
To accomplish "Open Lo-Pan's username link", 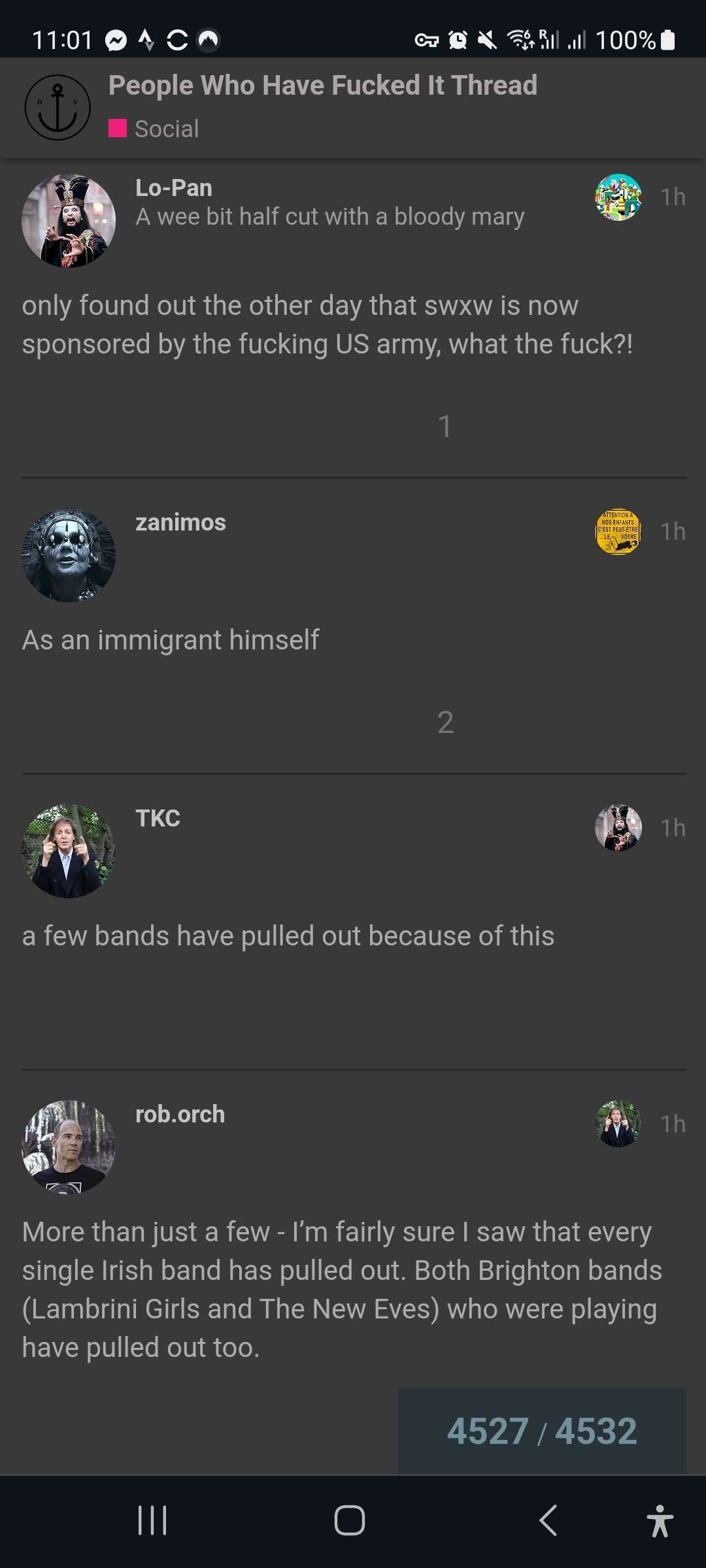I will pyautogui.click(x=173, y=188).
